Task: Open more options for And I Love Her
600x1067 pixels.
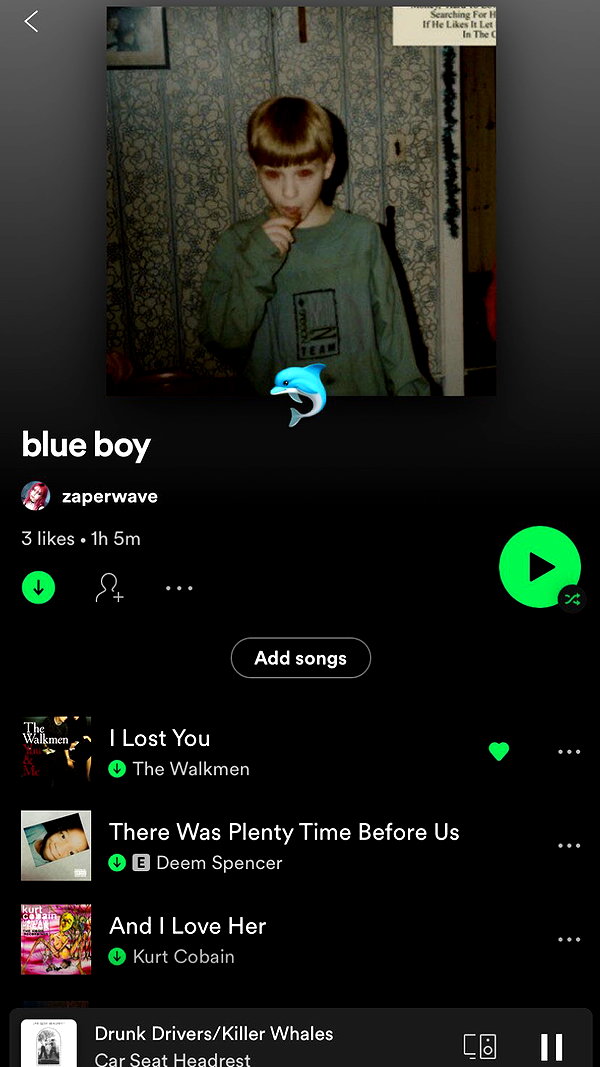Action: pyautogui.click(x=569, y=940)
